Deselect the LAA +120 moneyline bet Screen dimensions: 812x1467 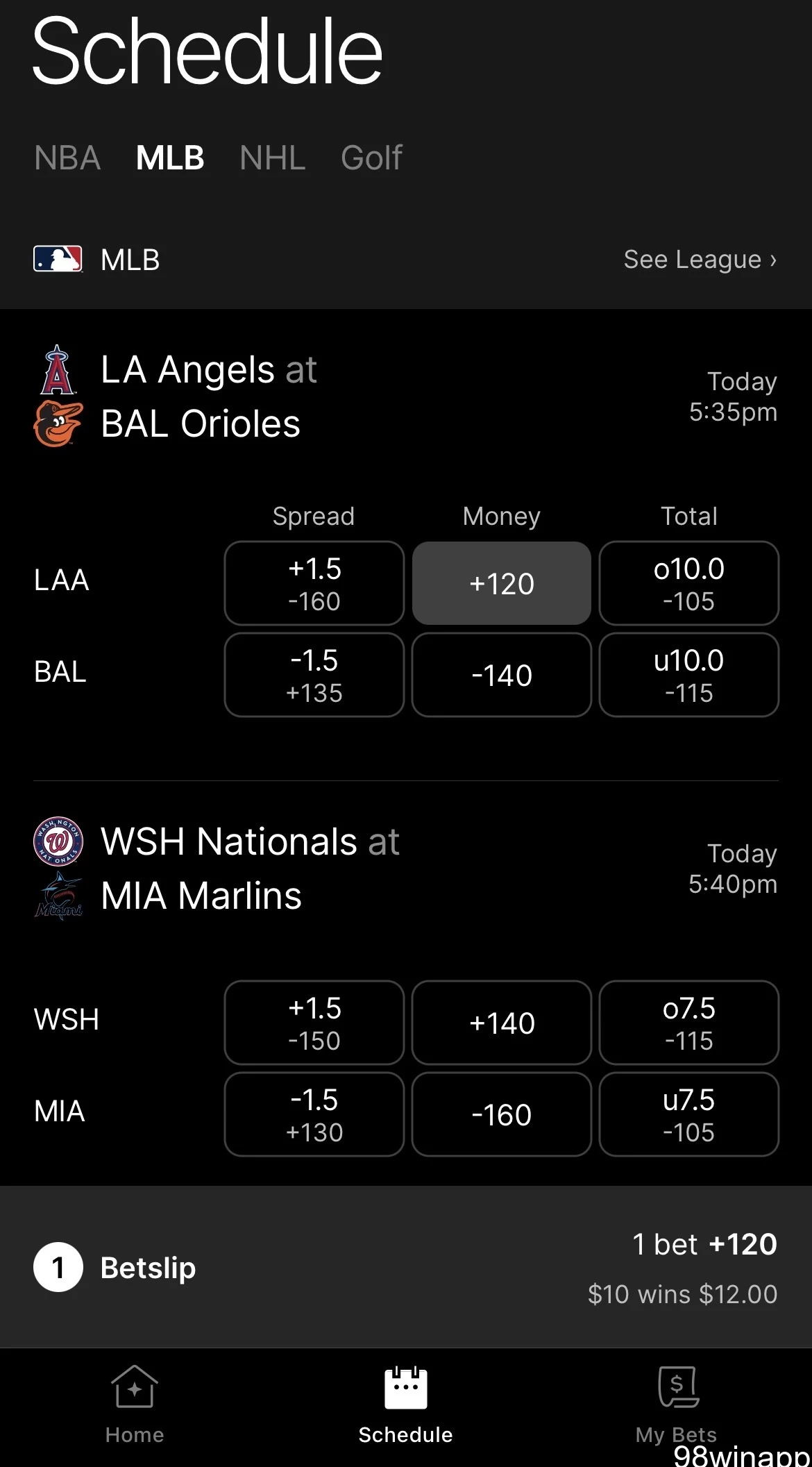pos(501,583)
